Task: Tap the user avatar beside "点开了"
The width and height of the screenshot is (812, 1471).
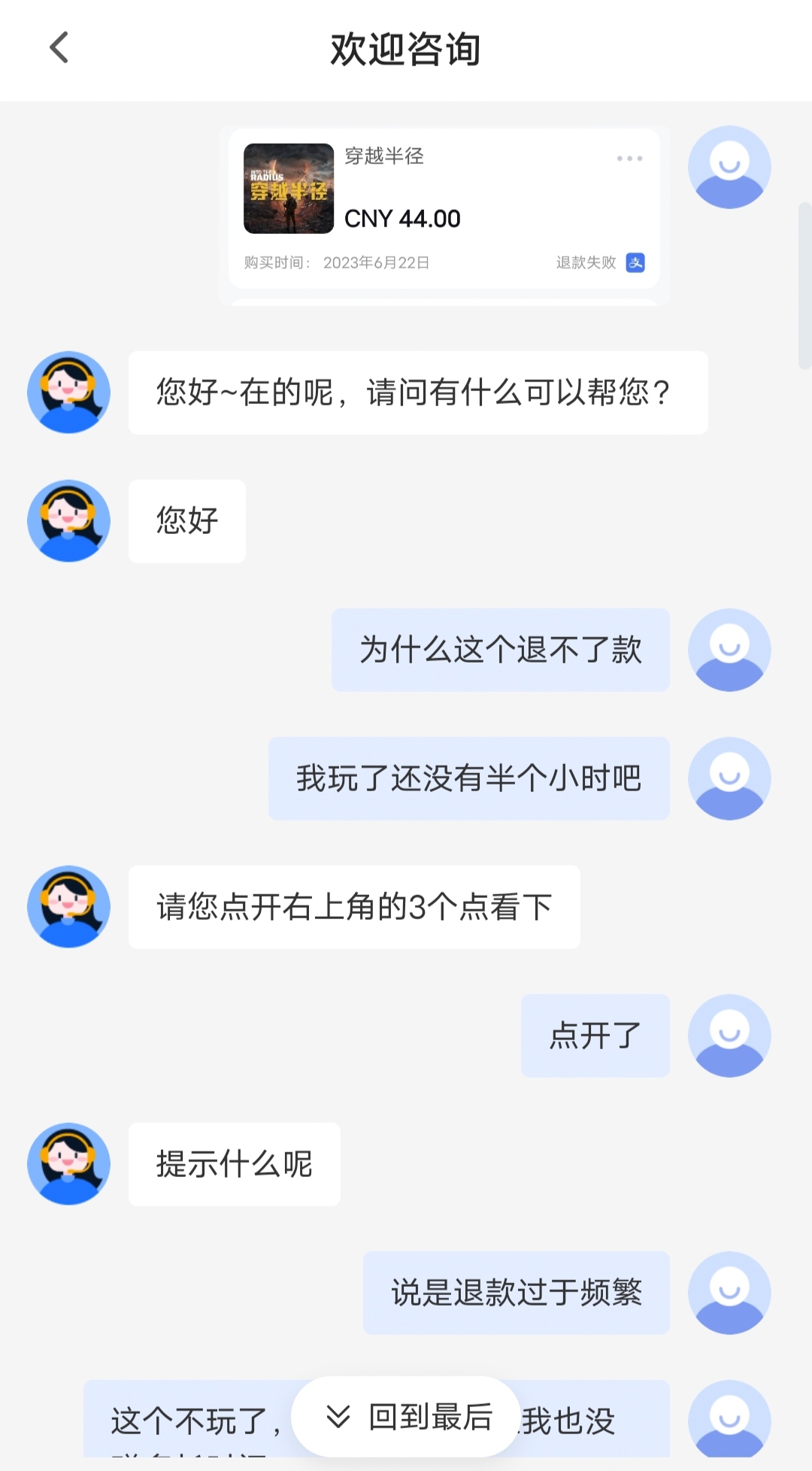Action: (729, 1035)
